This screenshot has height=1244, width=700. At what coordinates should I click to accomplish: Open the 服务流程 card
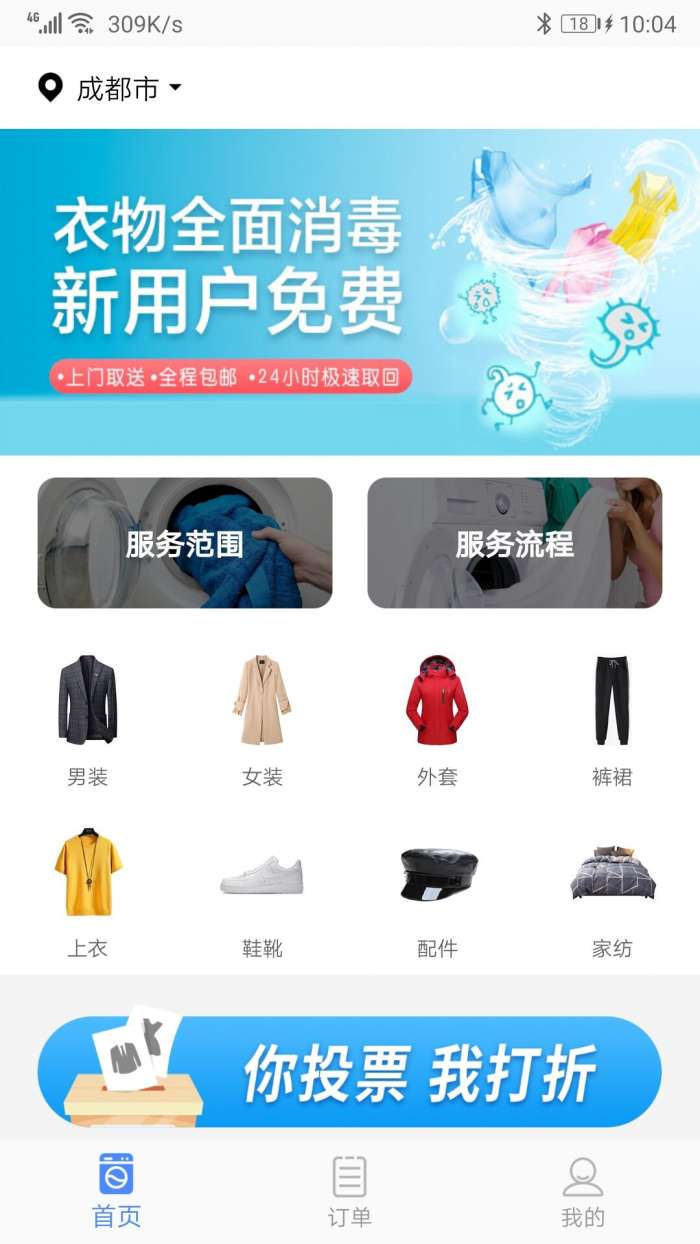514,543
